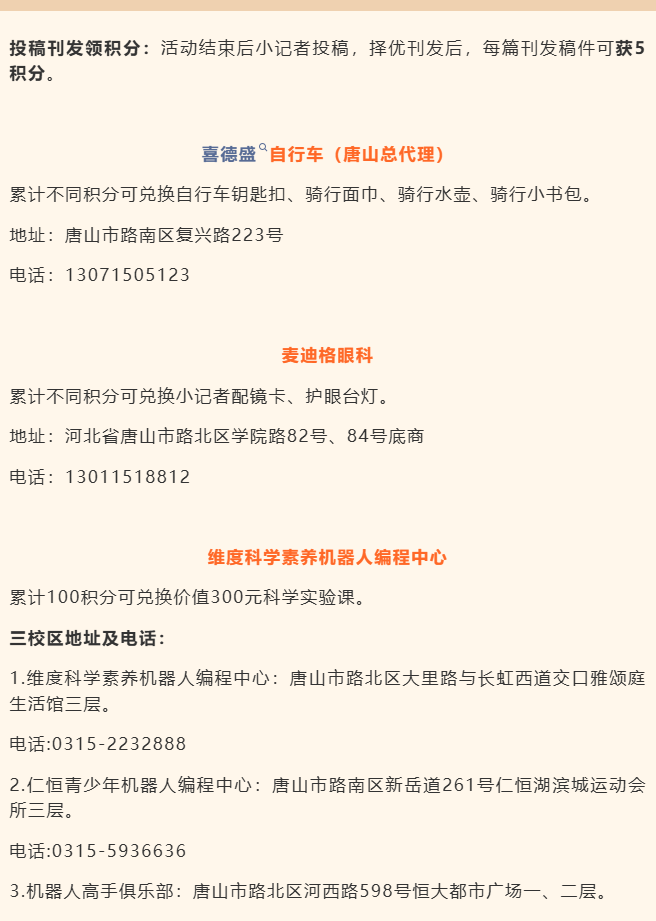Image resolution: width=656 pixels, height=921 pixels.
Task: Open the 喜德盛 search keyword link
Action: coord(230,155)
